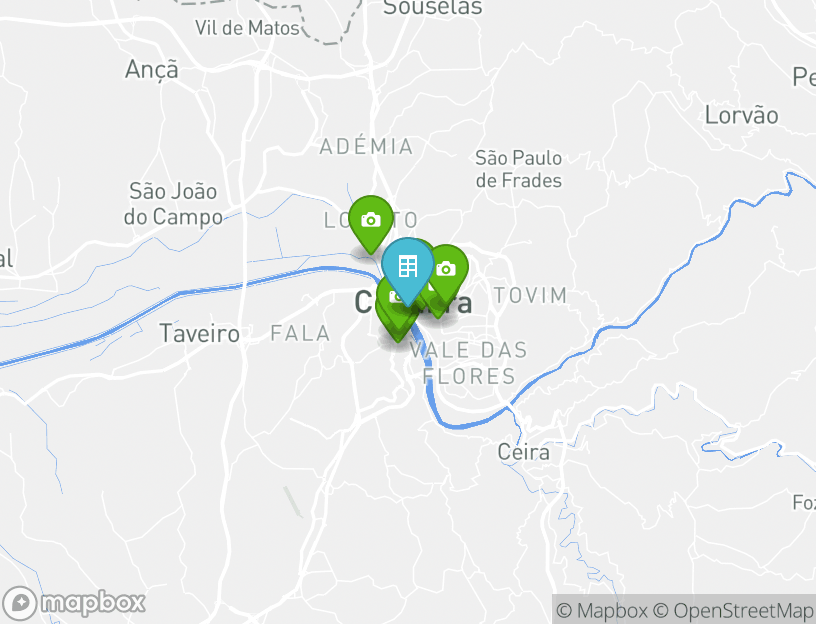
Task: Open the camera pin near Loreto
Action: [370, 218]
